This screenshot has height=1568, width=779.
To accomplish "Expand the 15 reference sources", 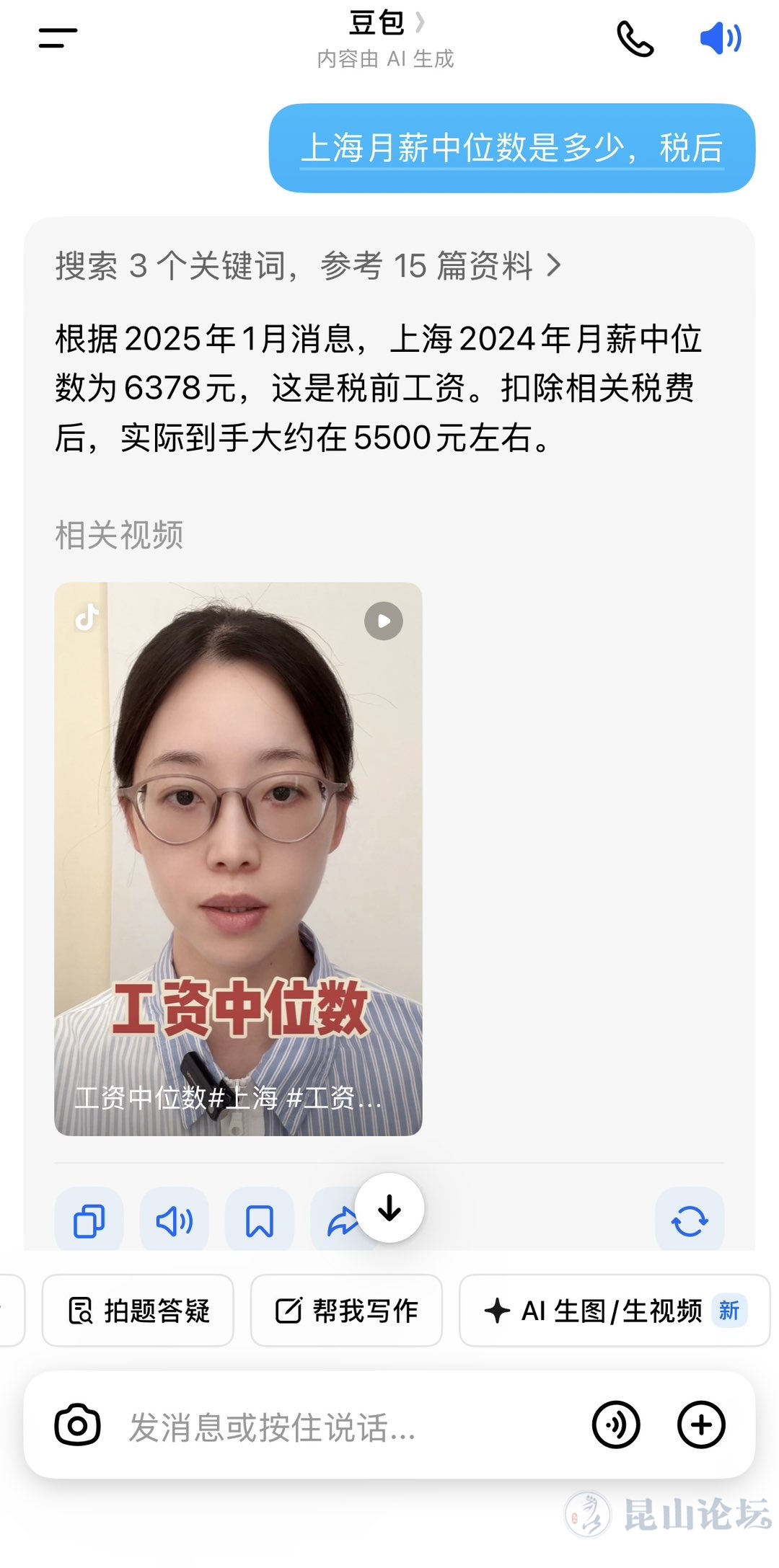I will coord(308,266).
